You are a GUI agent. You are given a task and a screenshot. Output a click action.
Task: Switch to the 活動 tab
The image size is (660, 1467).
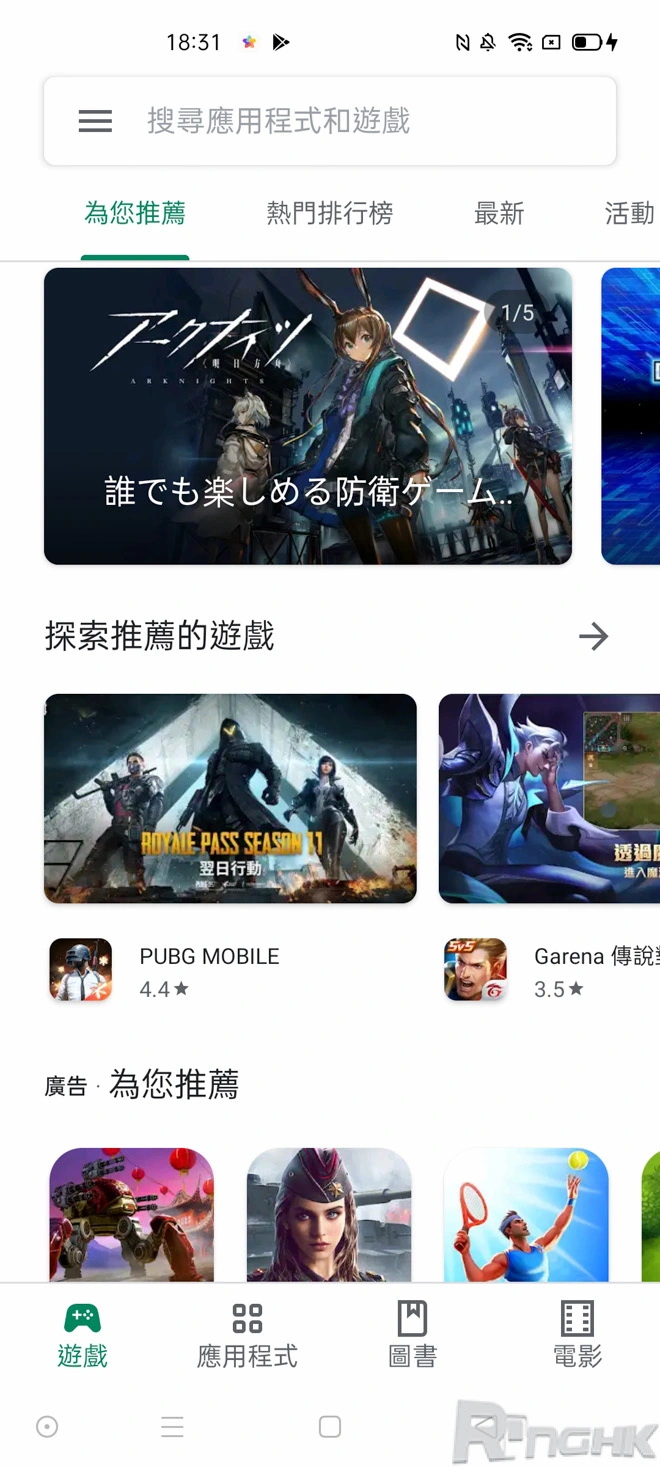628,213
